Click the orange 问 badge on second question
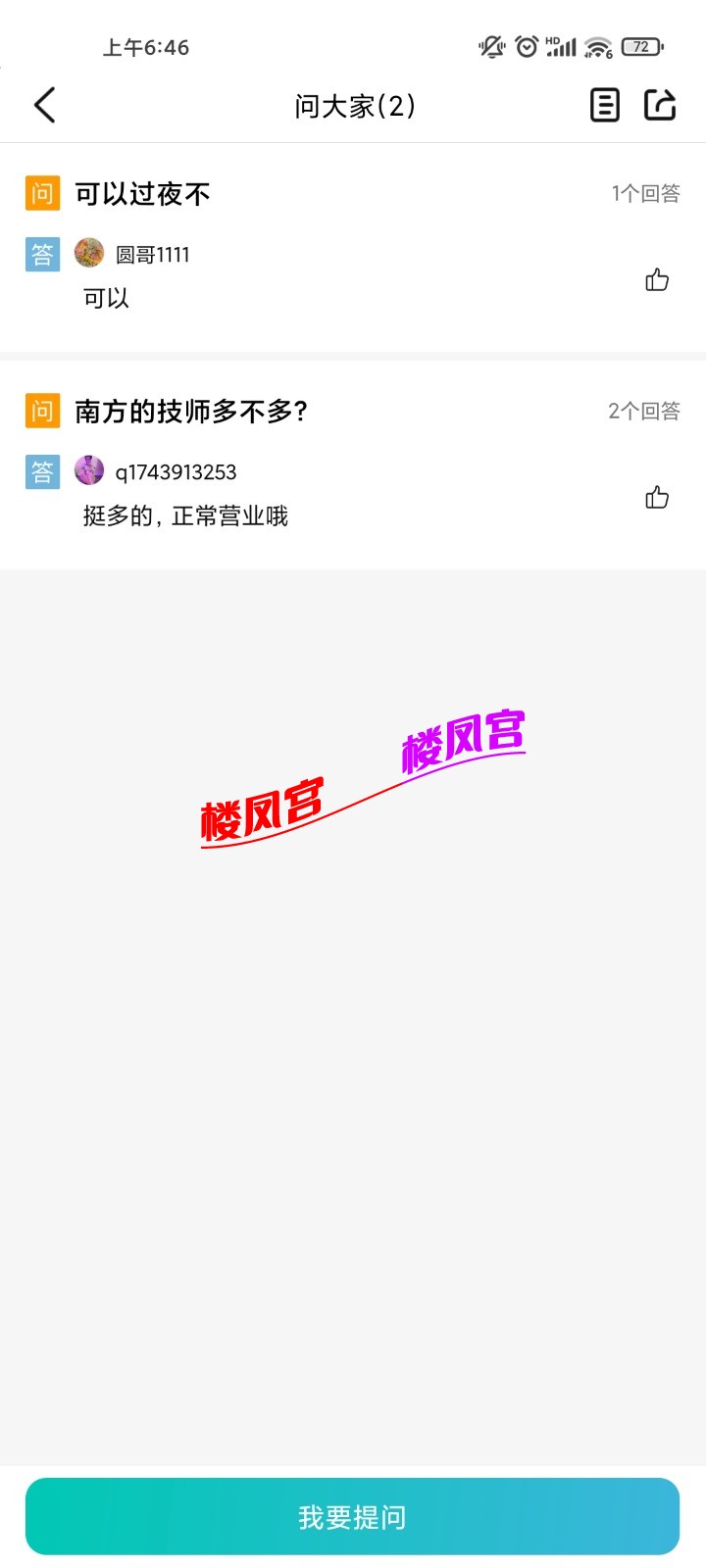 pyautogui.click(x=42, y=412)
